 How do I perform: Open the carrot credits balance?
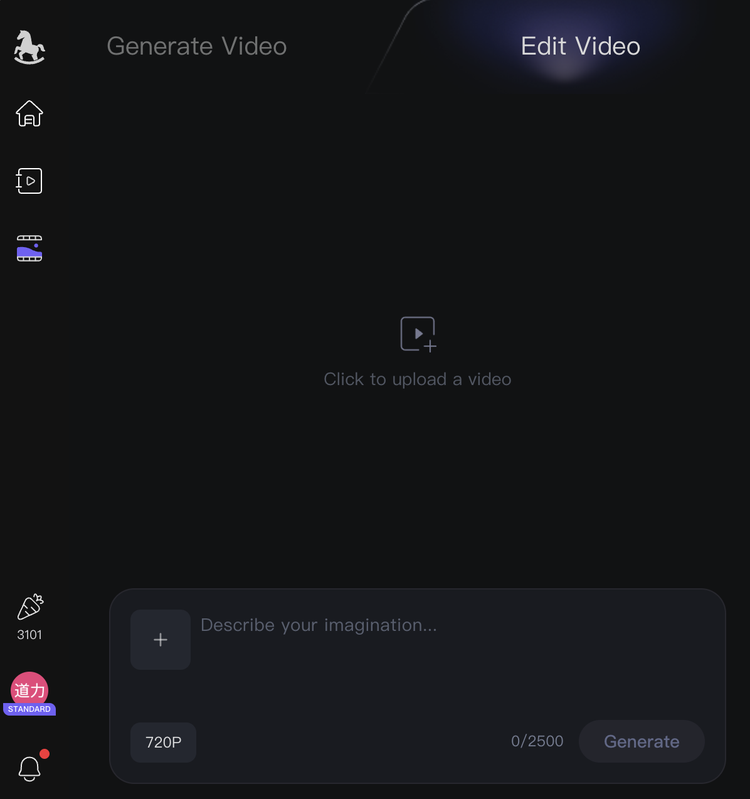pos(30,616)
